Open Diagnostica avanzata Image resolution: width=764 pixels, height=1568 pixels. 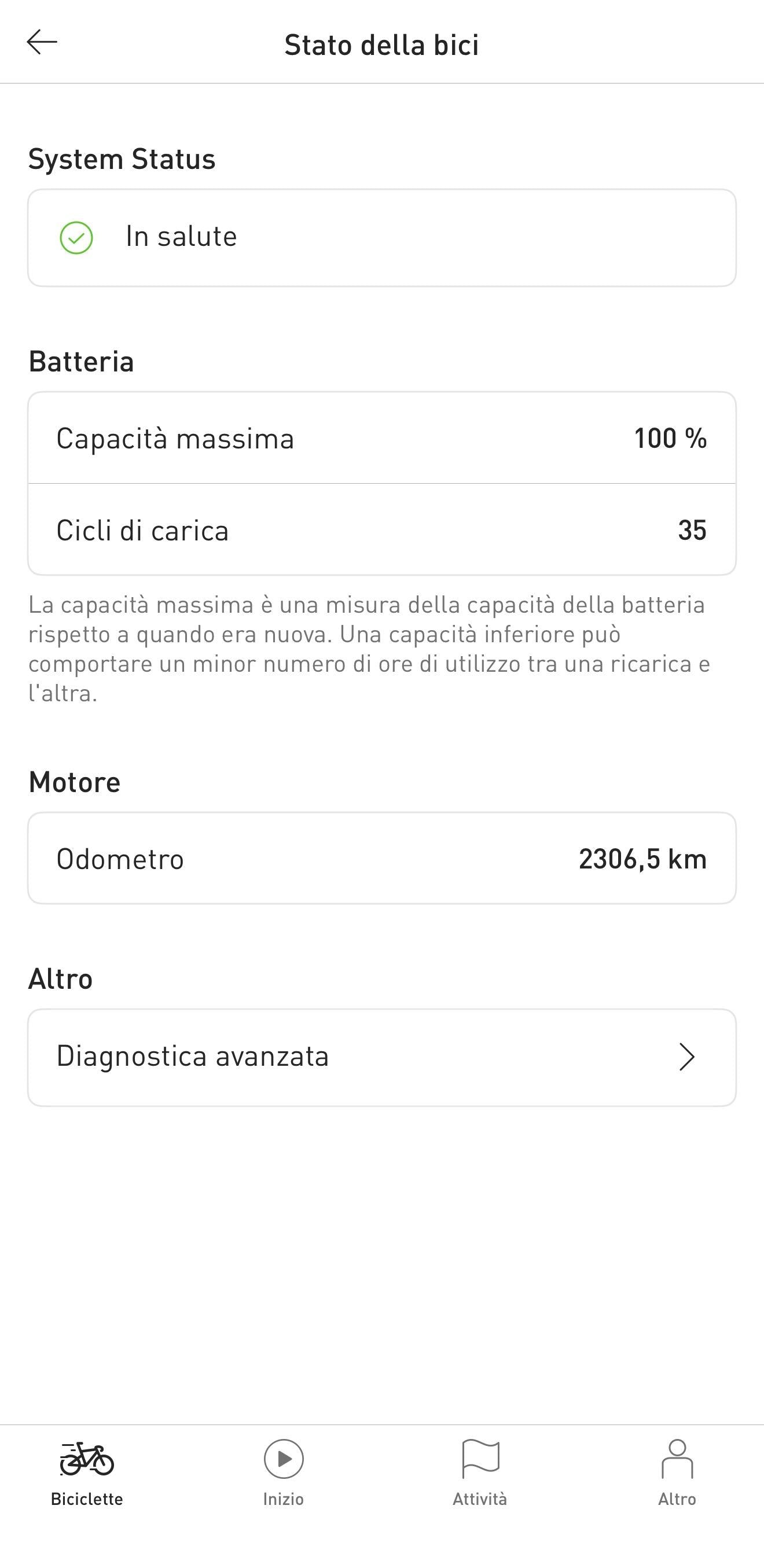(381, 1057)
